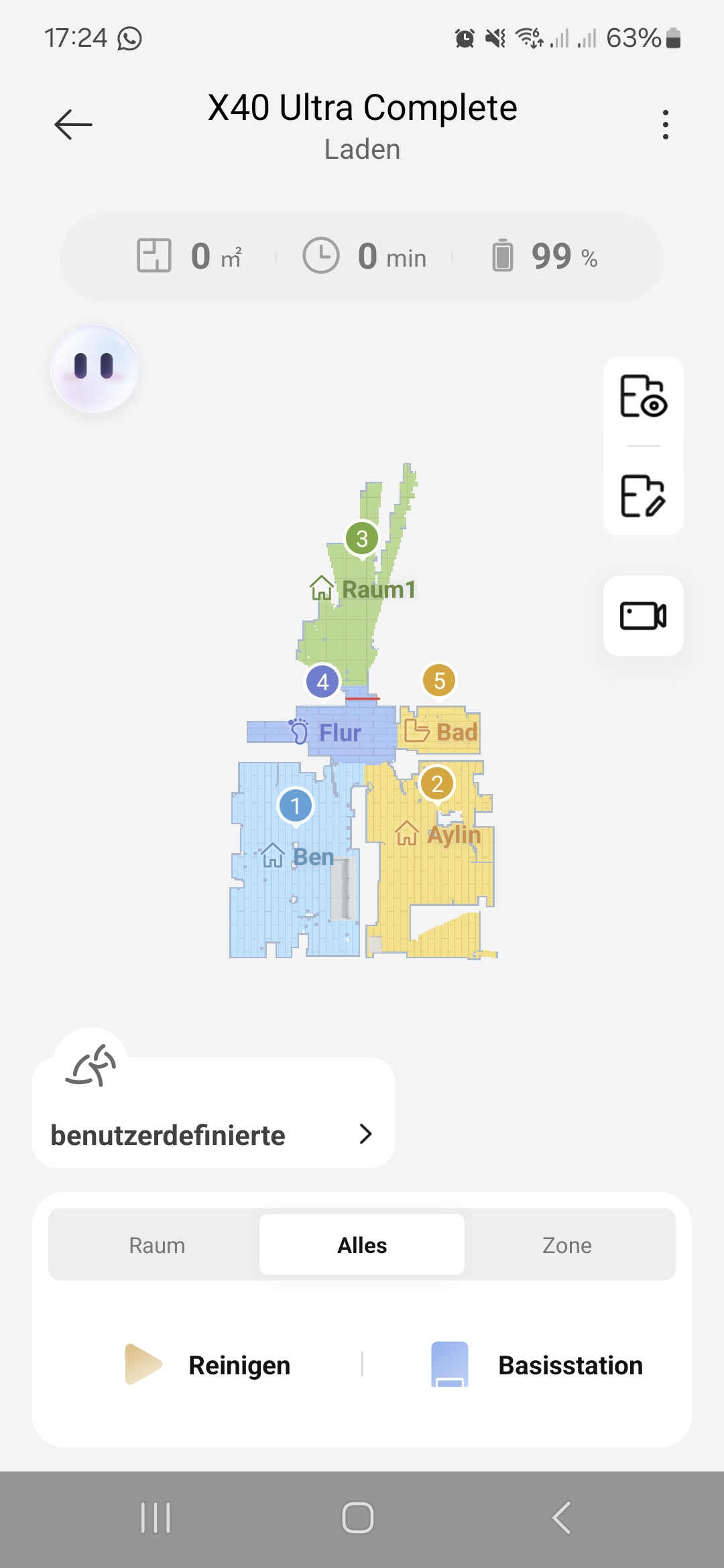Open Basisstation options
The image size is (724, 1568).
(x=536, y=1365)
